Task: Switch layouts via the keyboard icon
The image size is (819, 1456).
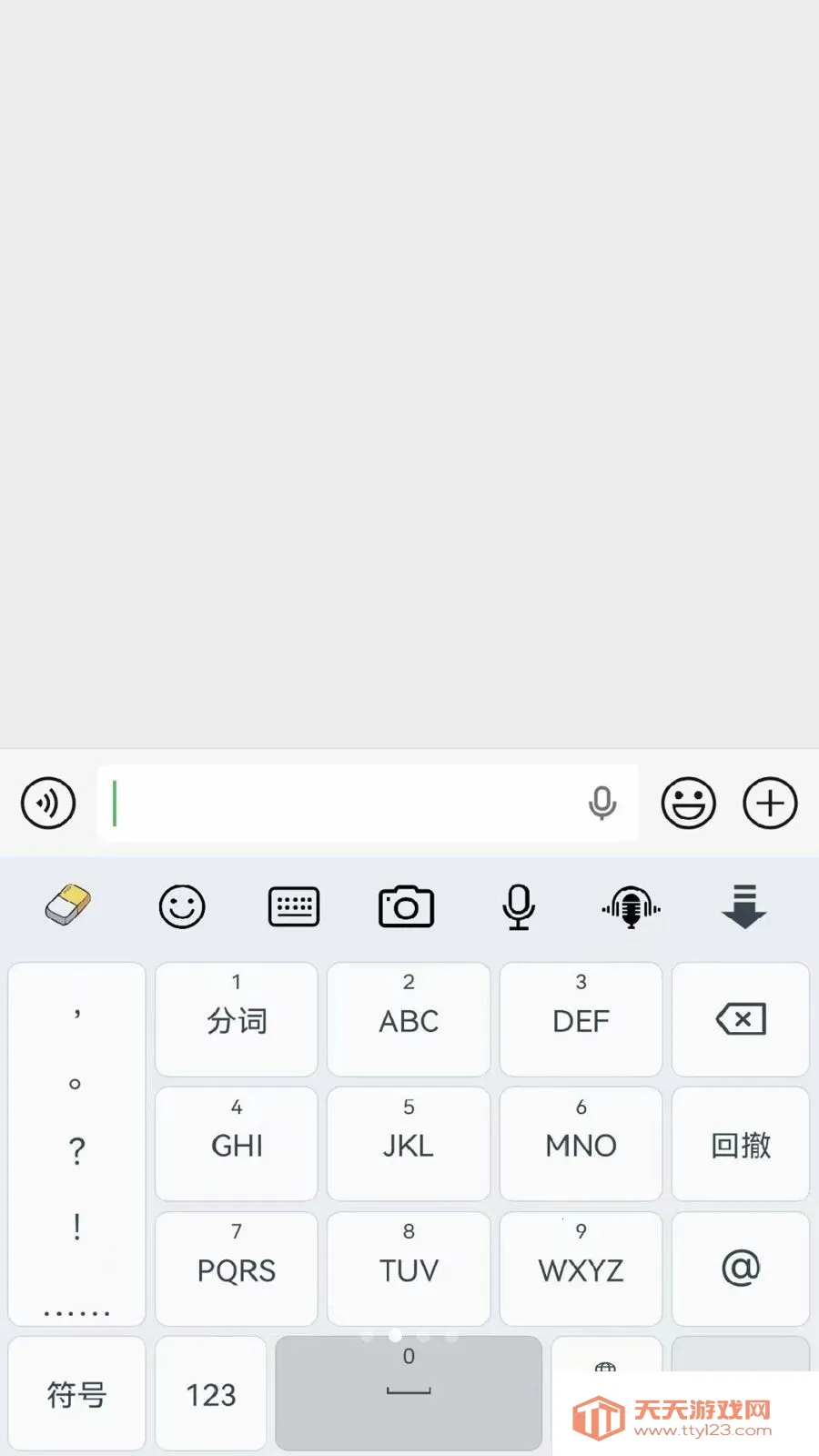Action: tap(294, 905)
